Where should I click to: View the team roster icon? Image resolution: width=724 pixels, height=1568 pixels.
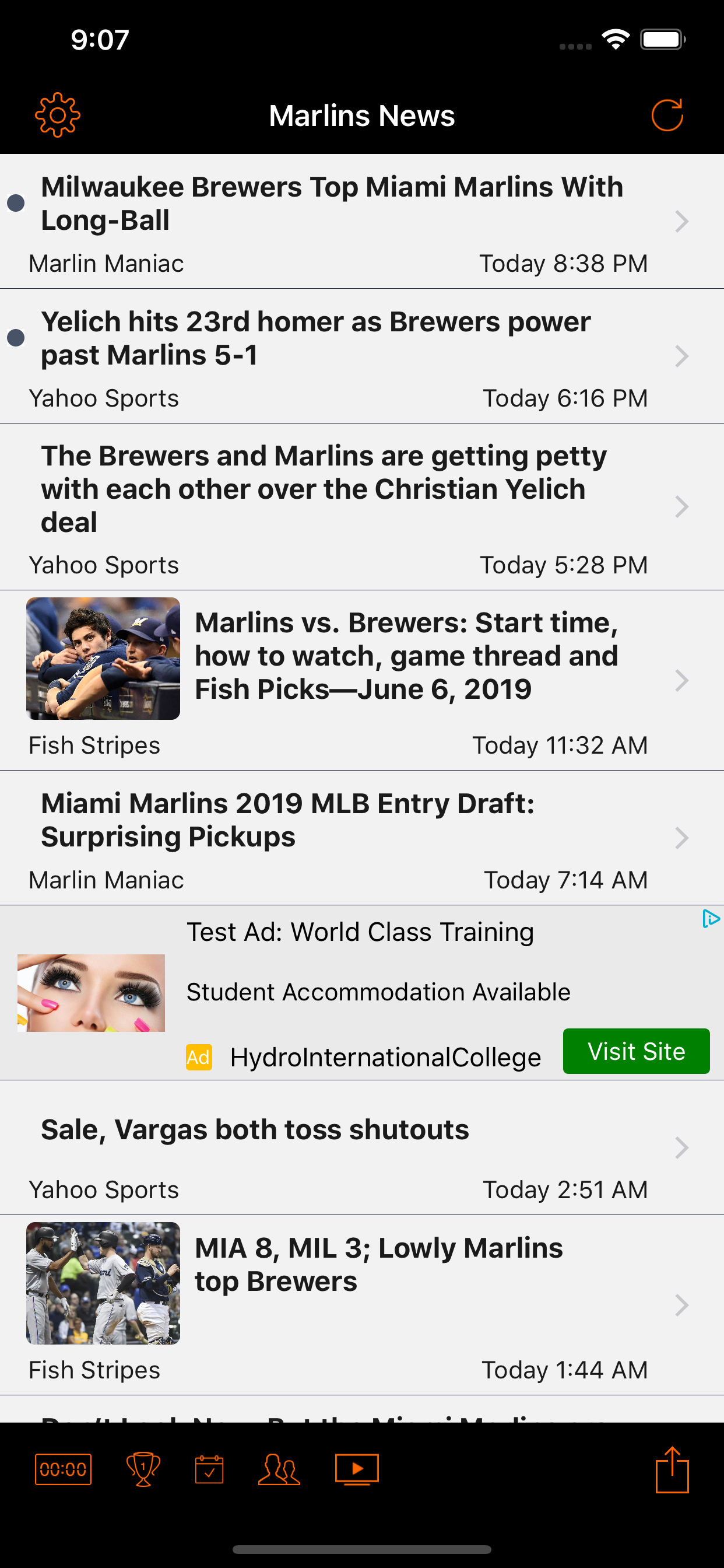279,1469
